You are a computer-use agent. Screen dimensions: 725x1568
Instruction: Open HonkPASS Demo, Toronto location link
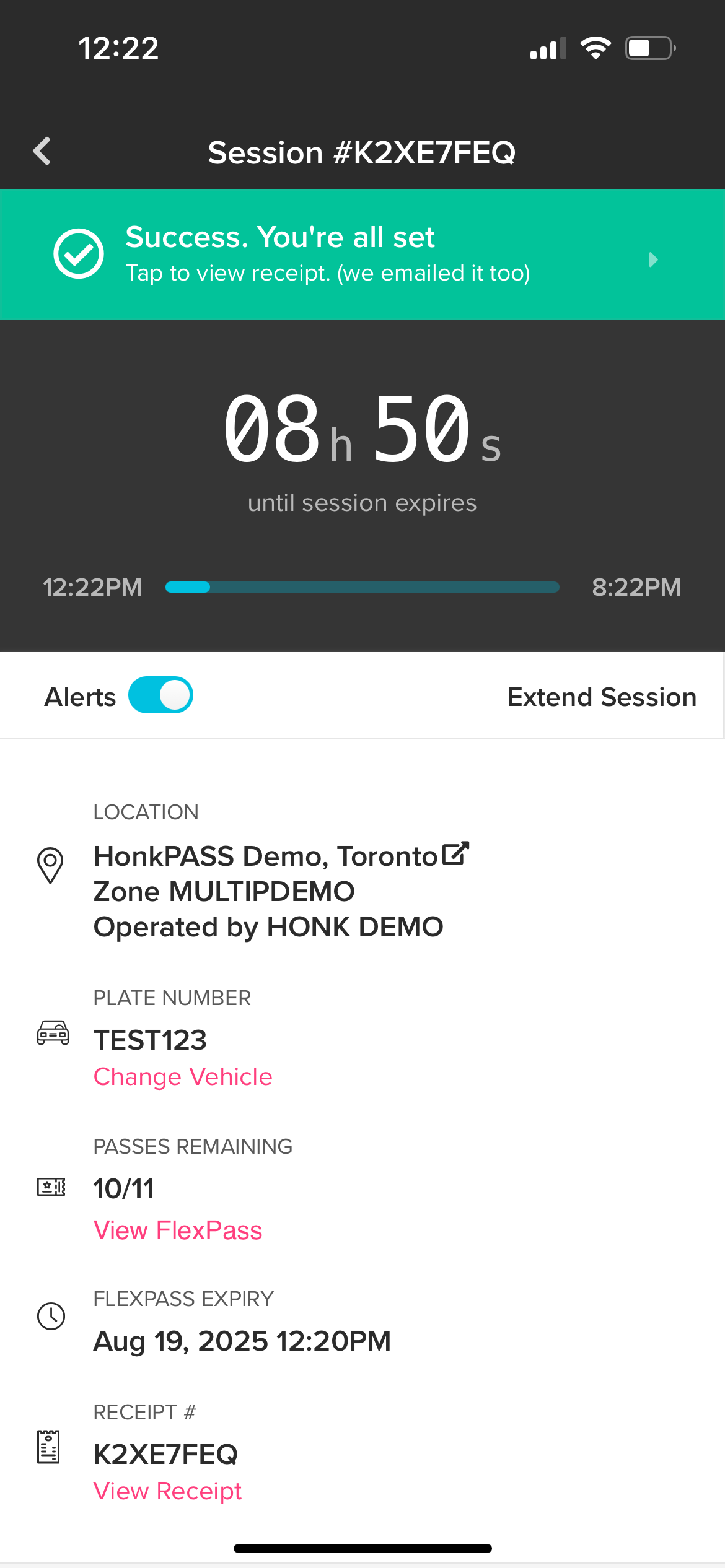point(281,856)
